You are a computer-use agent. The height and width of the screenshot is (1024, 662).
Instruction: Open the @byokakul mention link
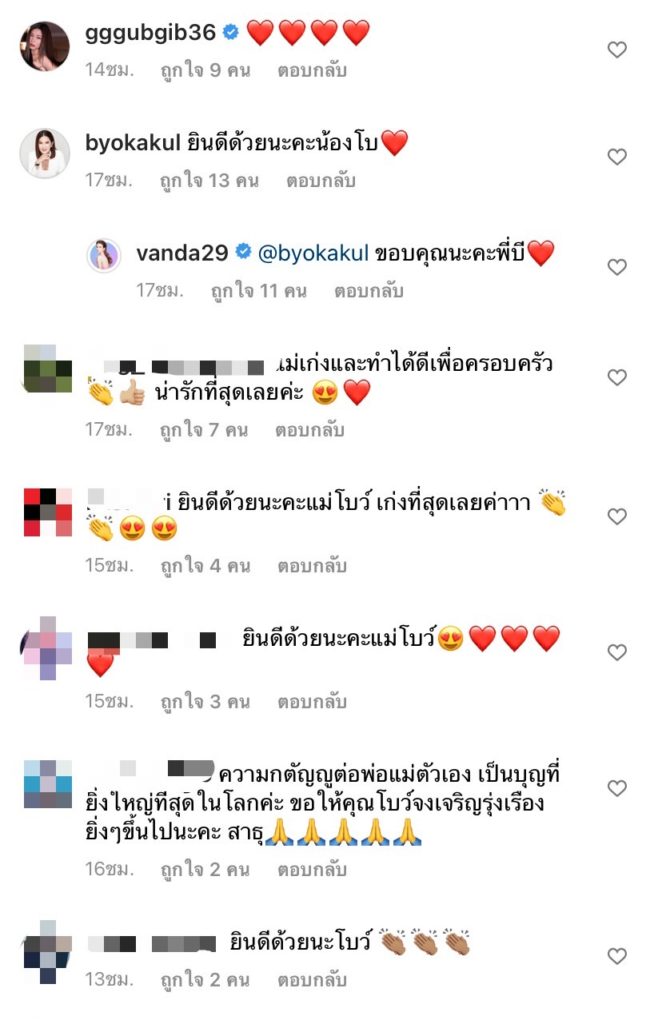[x=313, y=254]
